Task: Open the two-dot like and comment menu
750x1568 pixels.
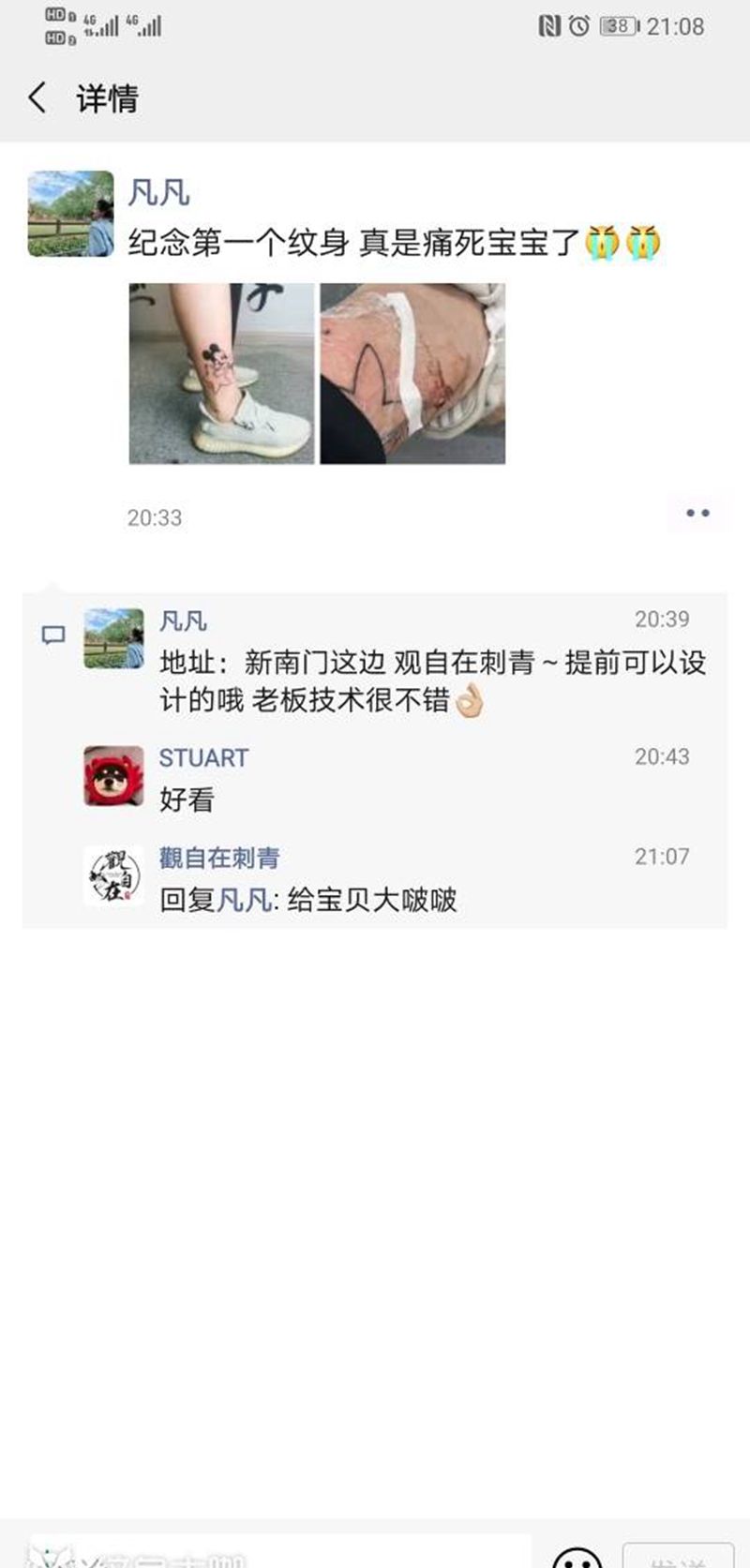Action: pos(697,514)
